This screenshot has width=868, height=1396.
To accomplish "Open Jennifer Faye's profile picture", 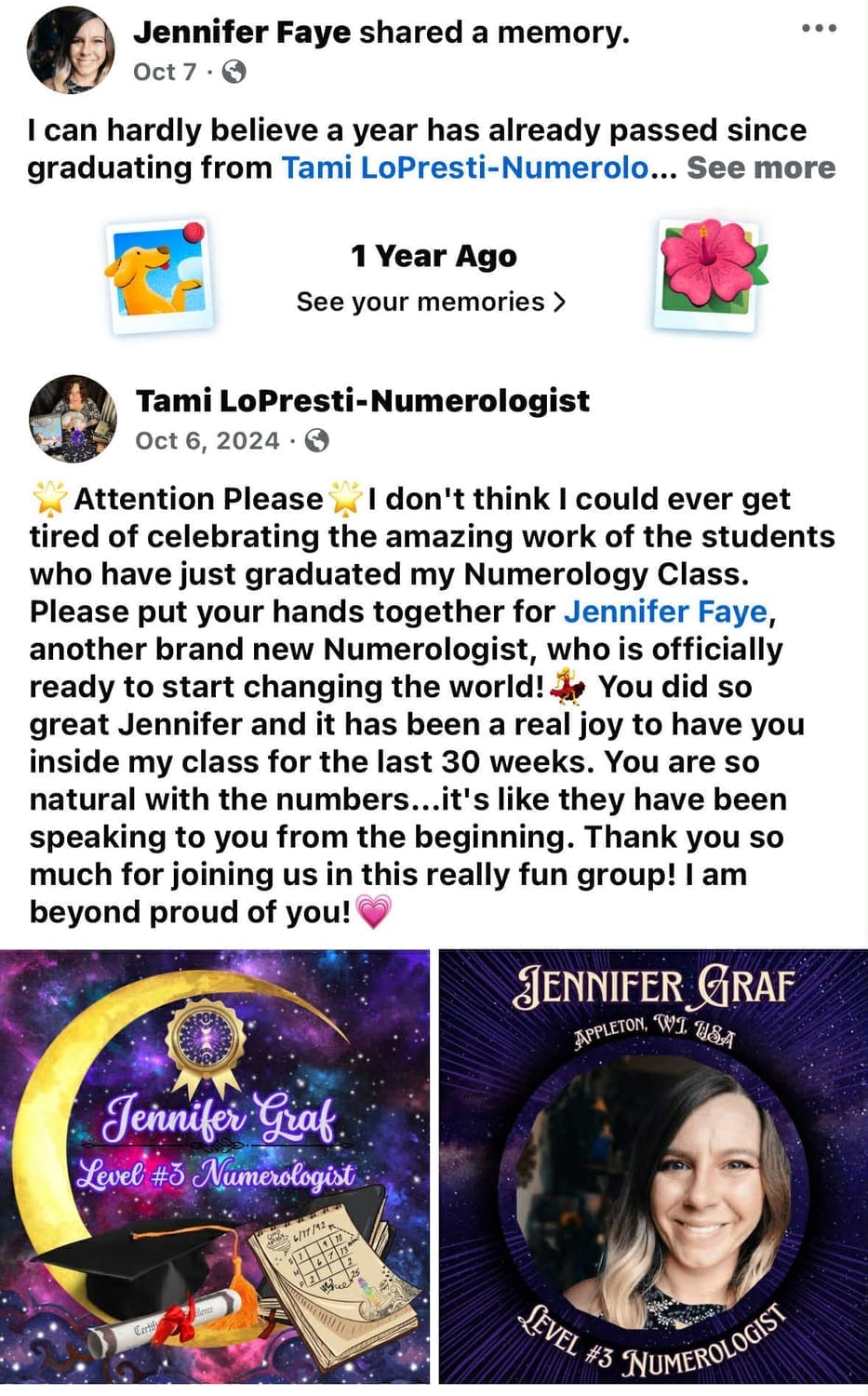I will point(71,50).
